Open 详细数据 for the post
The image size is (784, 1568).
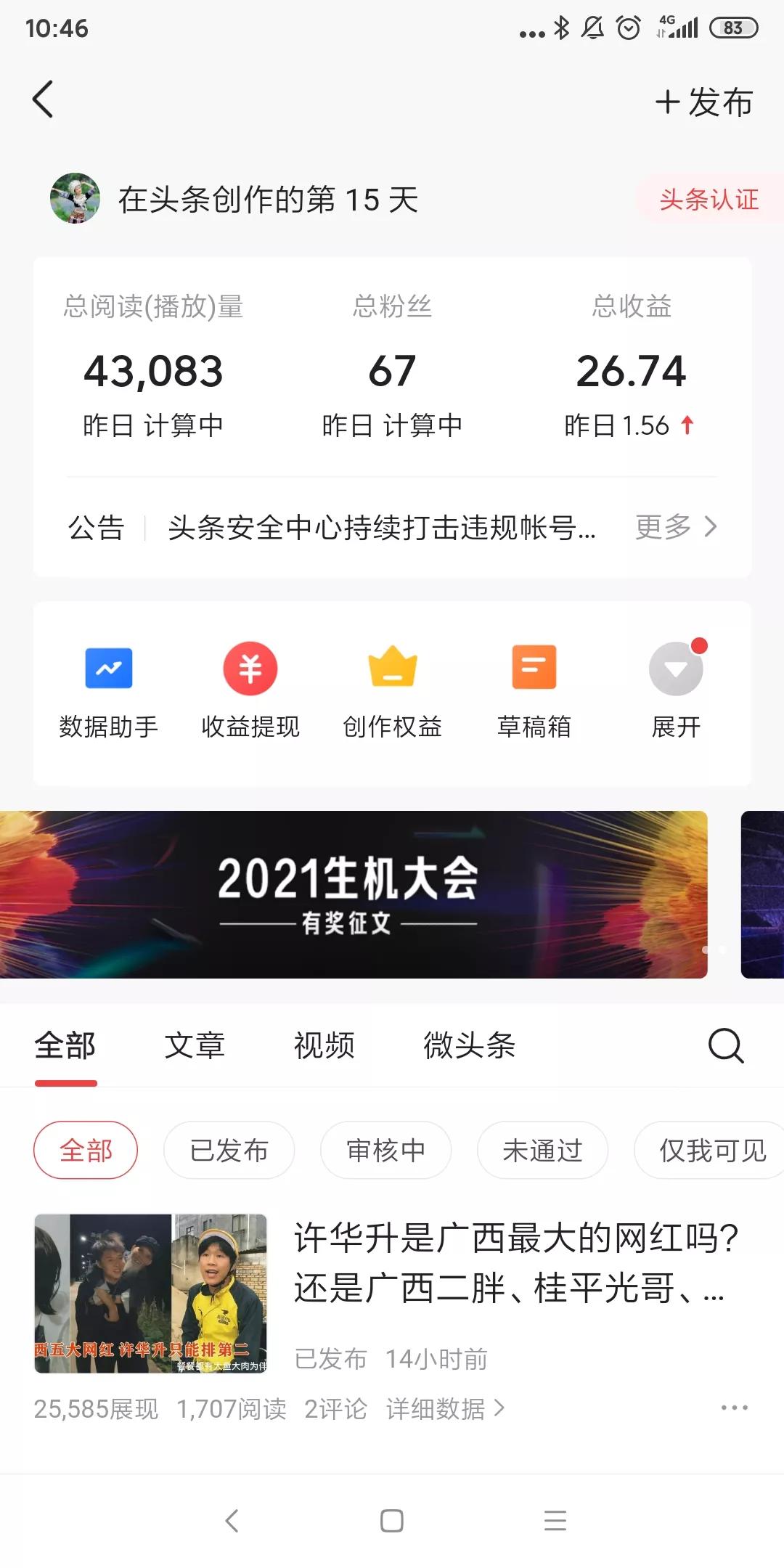435,1408
